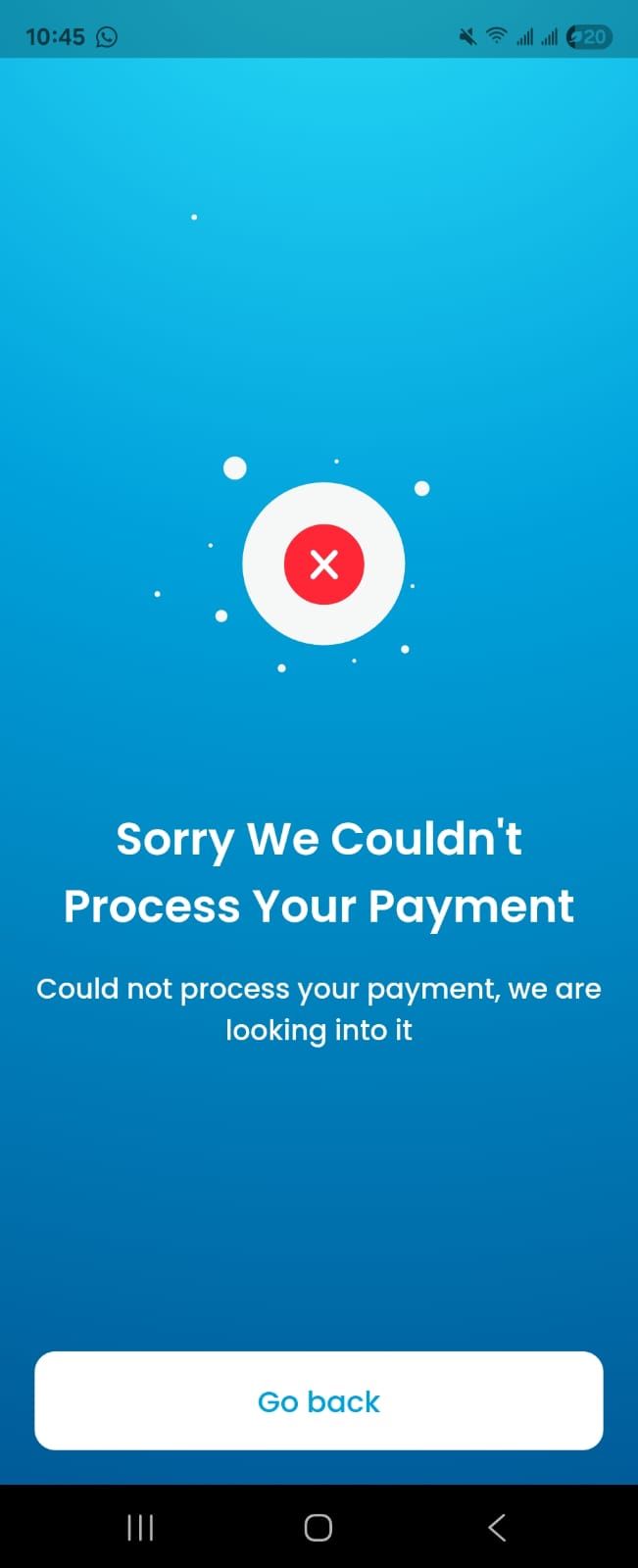Tap the Go back button
Image resolution: width=638 pixels, height=1568 pixels.
[319, 1400]
